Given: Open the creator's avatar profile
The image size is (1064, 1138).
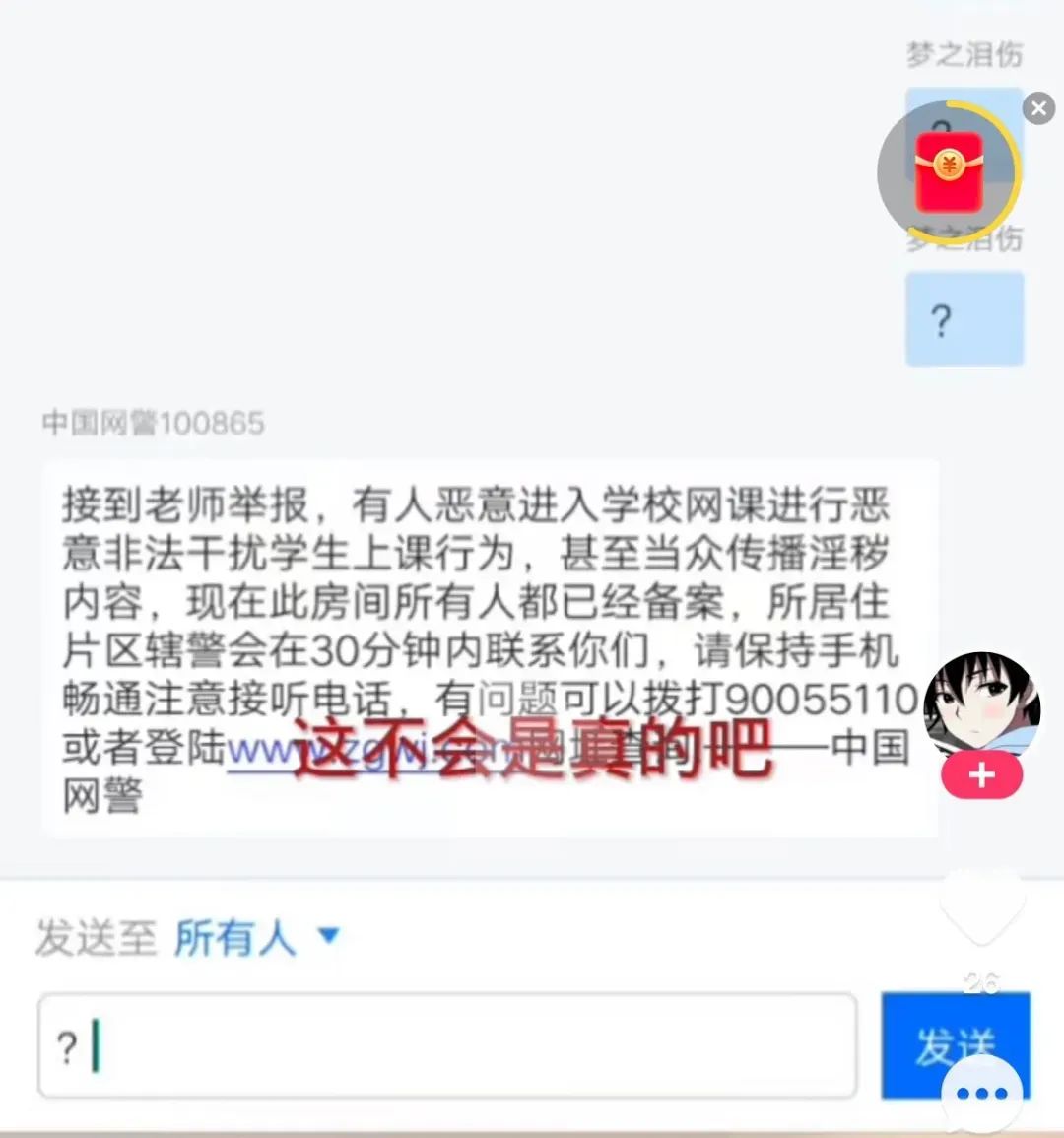Looking at the screenshot, I should (x=981, y=706).
